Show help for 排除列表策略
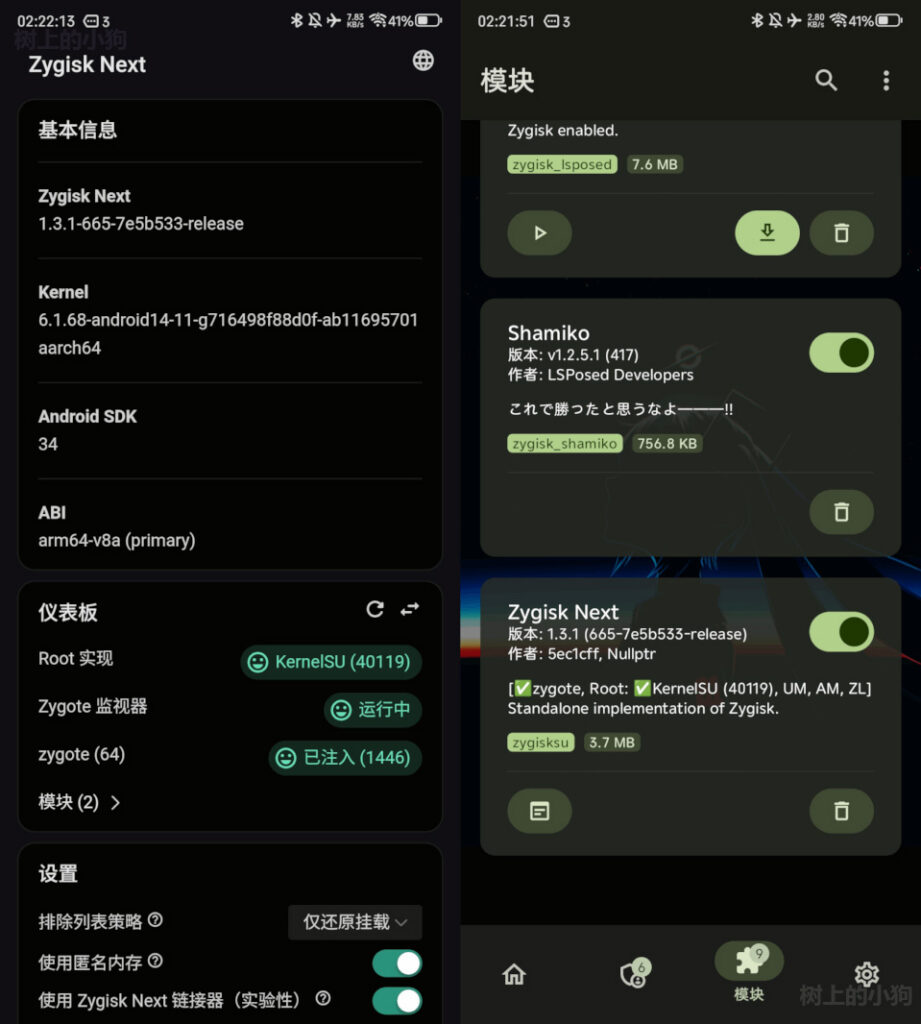The height and width of the screenshot is (1024, 921). 156,921
